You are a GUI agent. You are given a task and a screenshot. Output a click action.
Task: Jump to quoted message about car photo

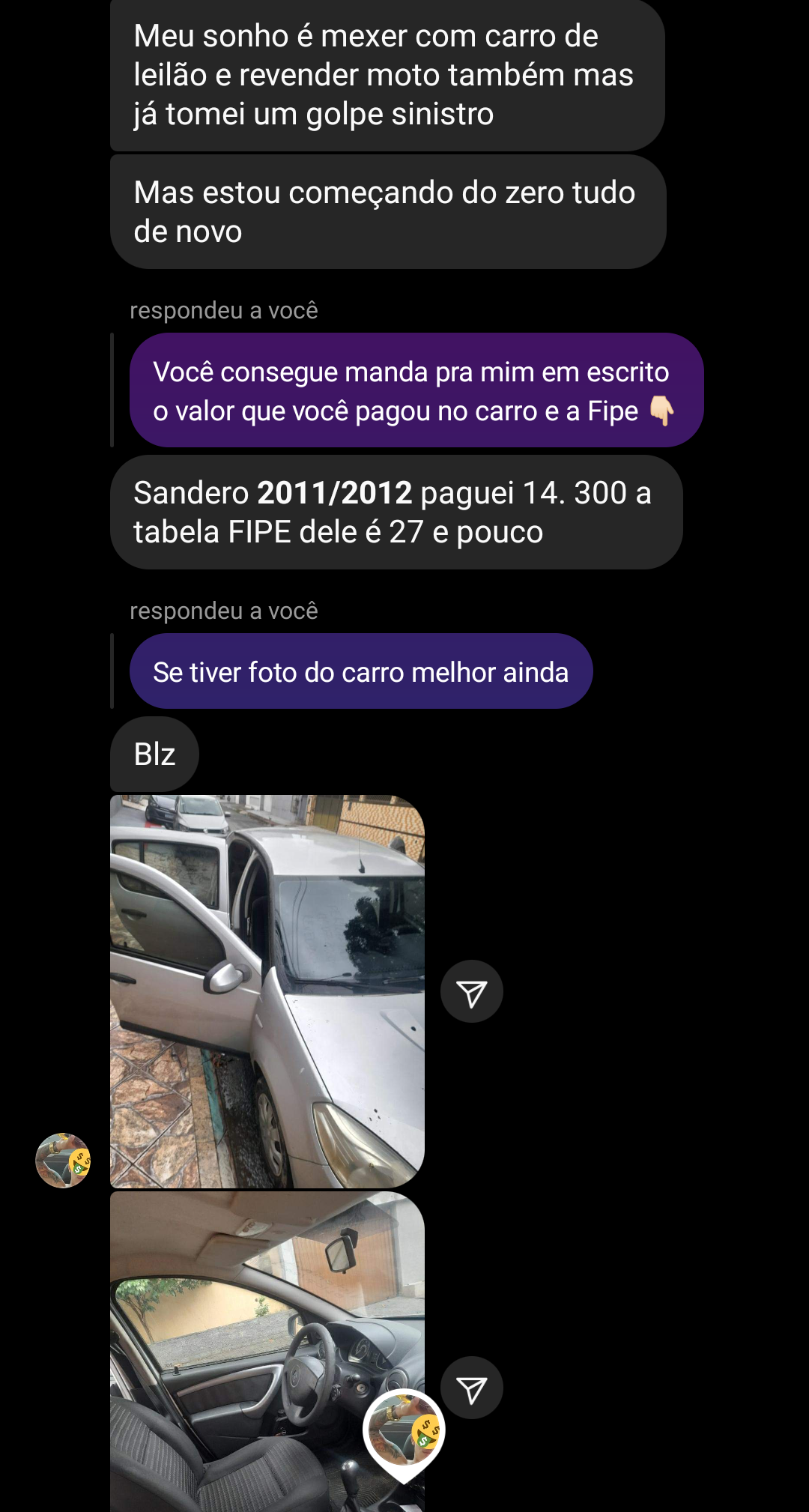[360, 671]
